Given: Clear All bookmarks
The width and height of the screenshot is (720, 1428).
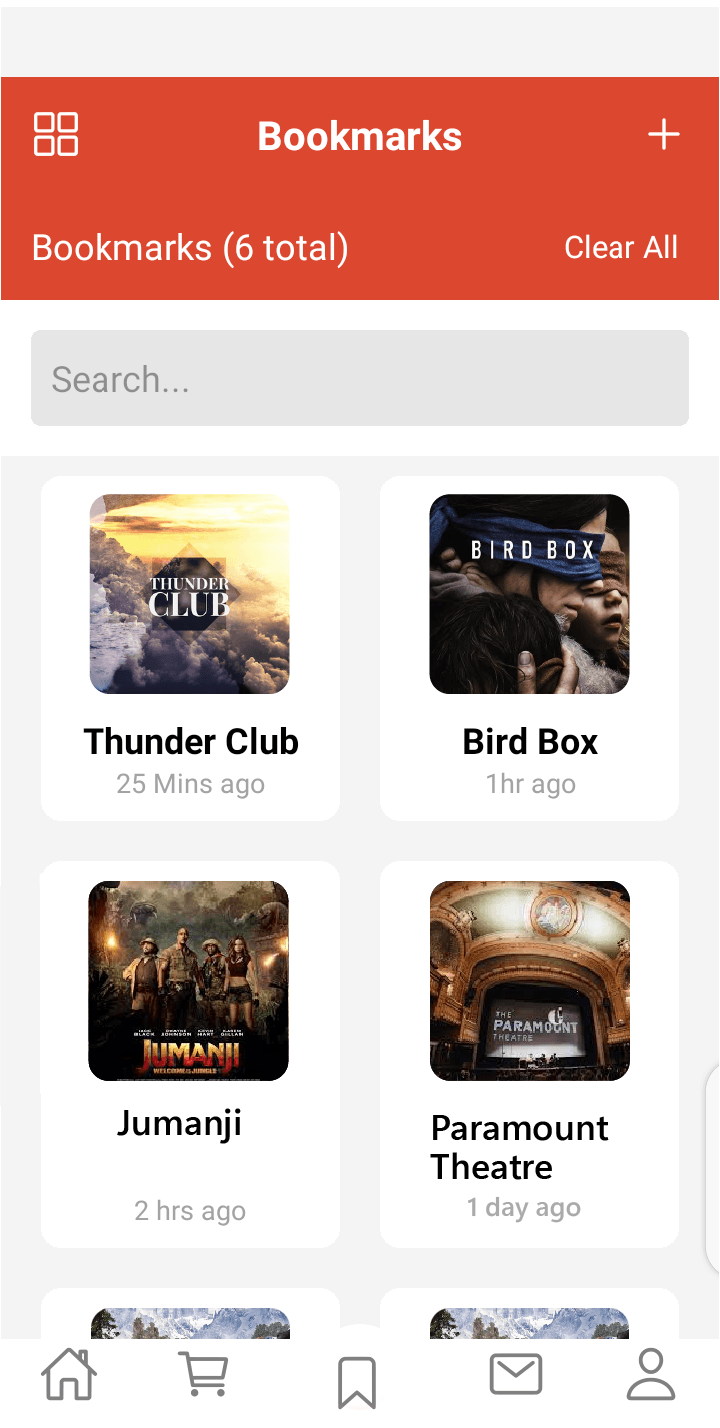Looking at the screenshot, I should pyautogui.click(x=621, y=248).
